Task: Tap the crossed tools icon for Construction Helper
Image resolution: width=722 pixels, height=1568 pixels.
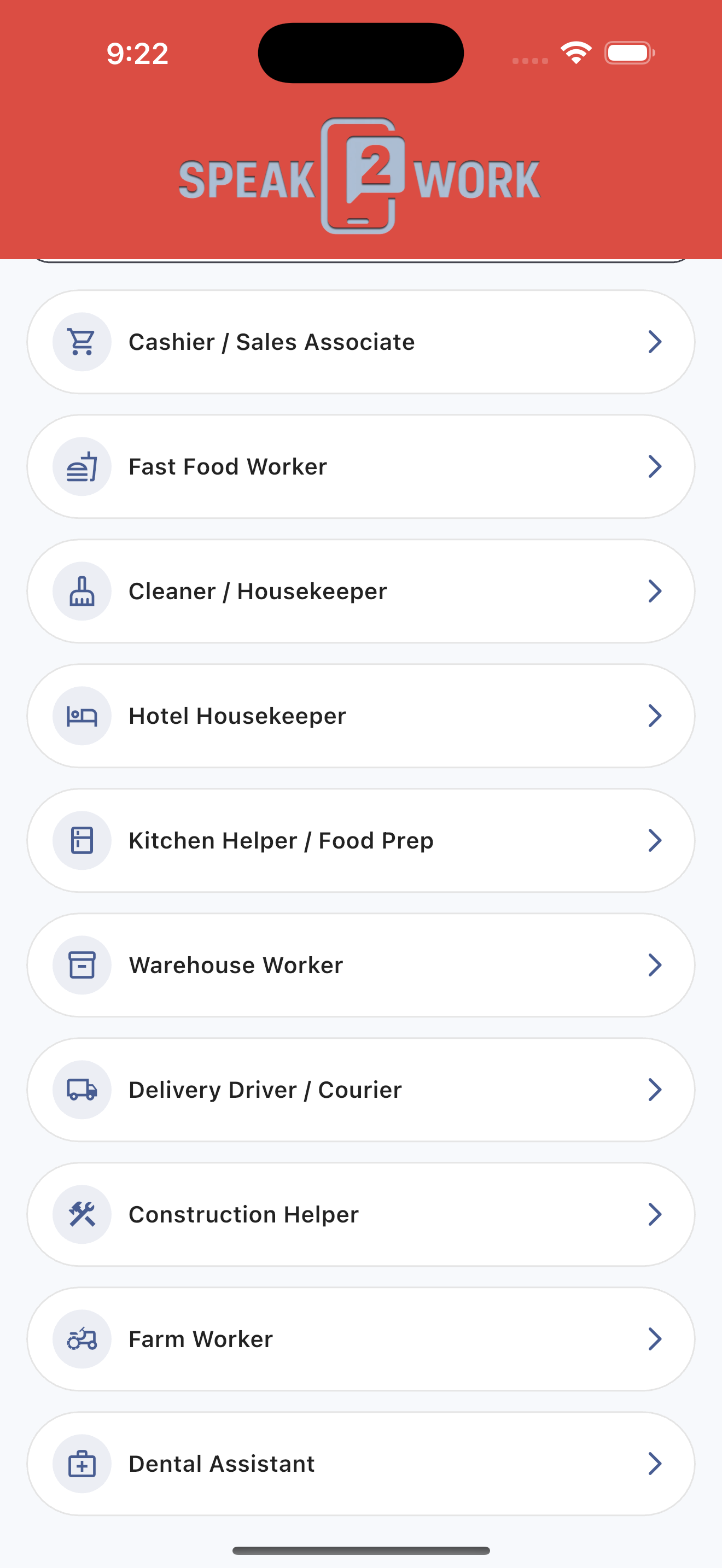Action: (81, 1214)
